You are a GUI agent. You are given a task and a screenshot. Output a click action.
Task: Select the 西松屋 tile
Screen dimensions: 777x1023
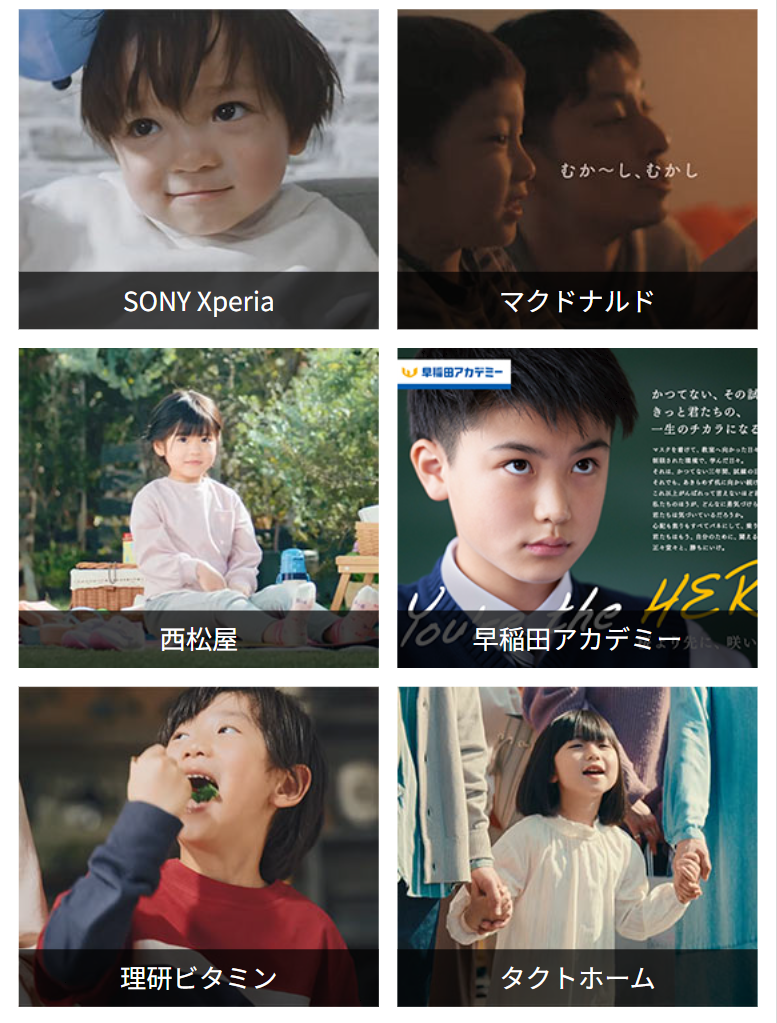pos(198,507)
